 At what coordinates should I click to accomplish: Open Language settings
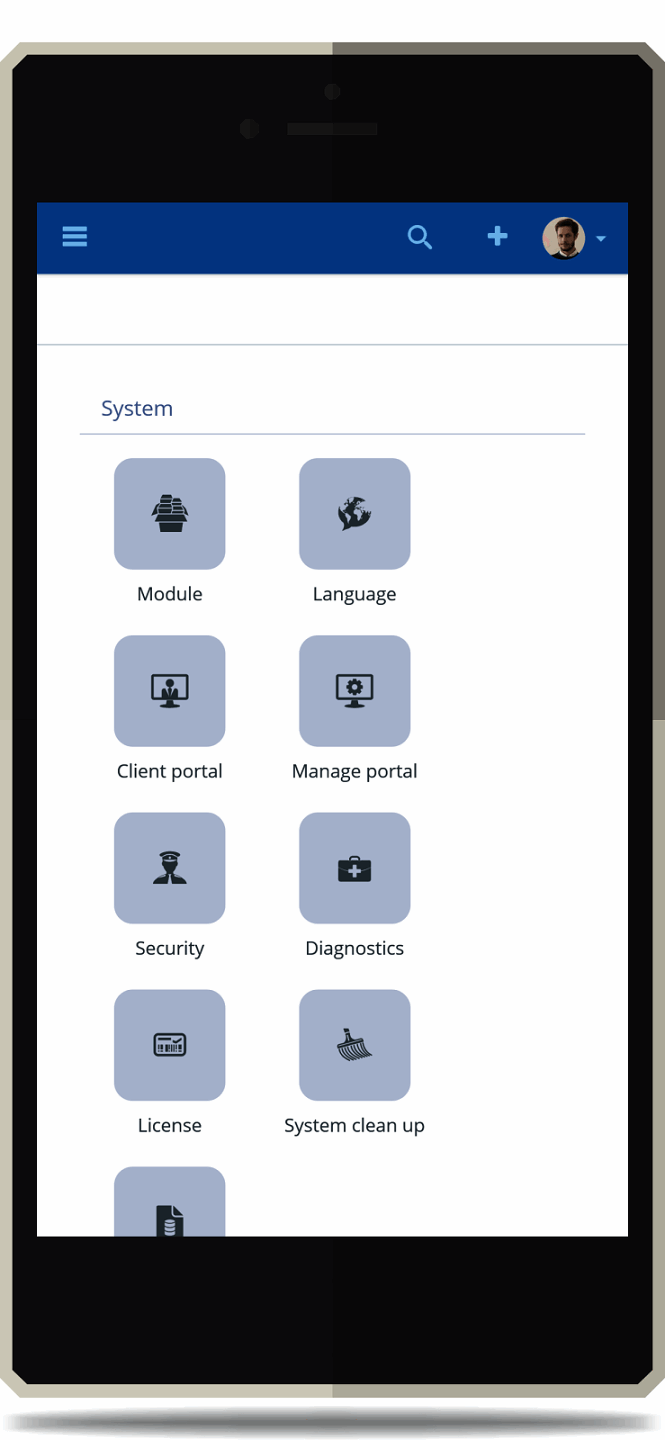click(354, 514)
